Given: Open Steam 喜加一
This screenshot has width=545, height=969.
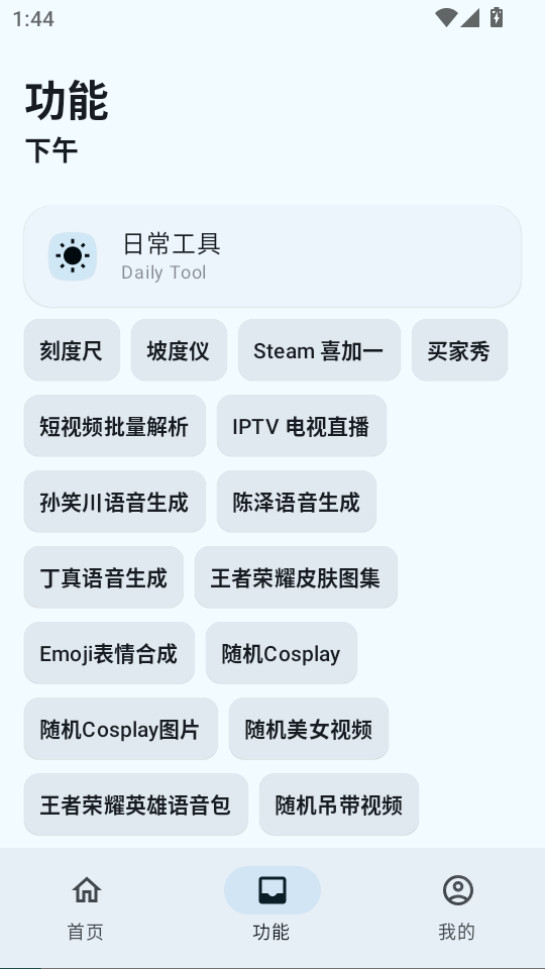Looking at the screenshot, I should tap(319, 350).
